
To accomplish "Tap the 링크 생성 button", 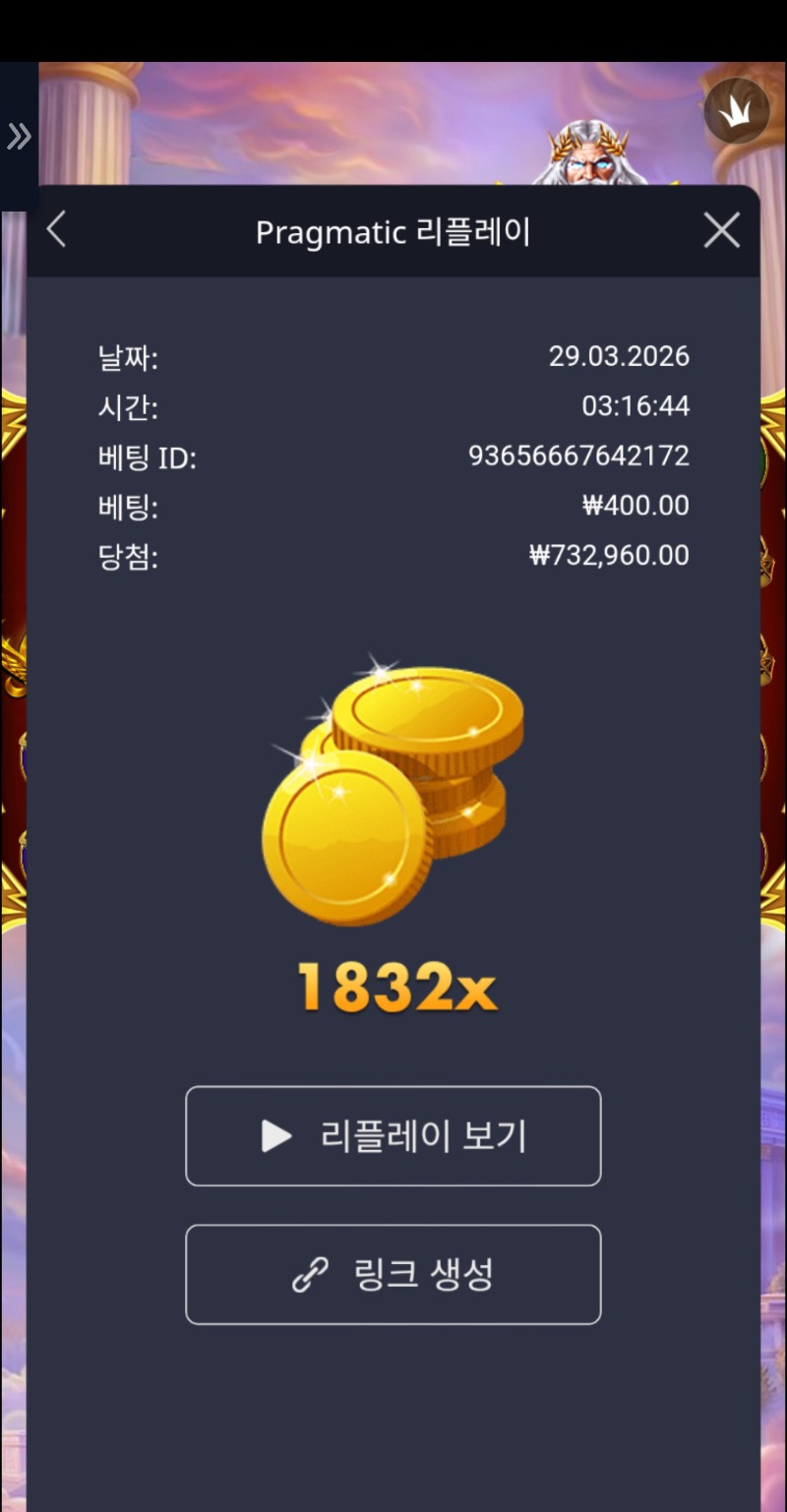I will 393,1274.
